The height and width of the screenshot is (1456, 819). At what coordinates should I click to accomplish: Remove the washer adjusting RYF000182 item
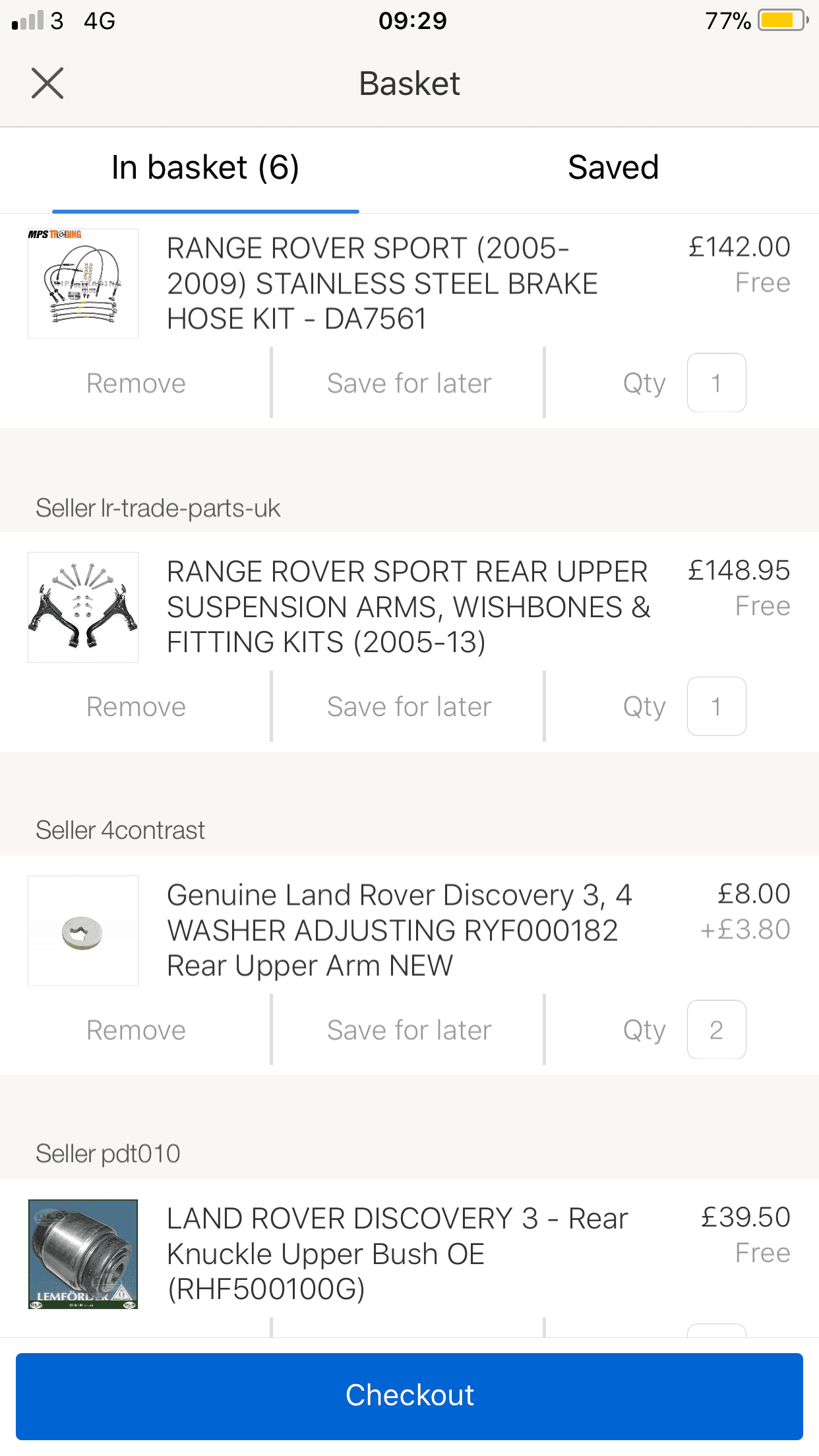tap(136, 1030)
